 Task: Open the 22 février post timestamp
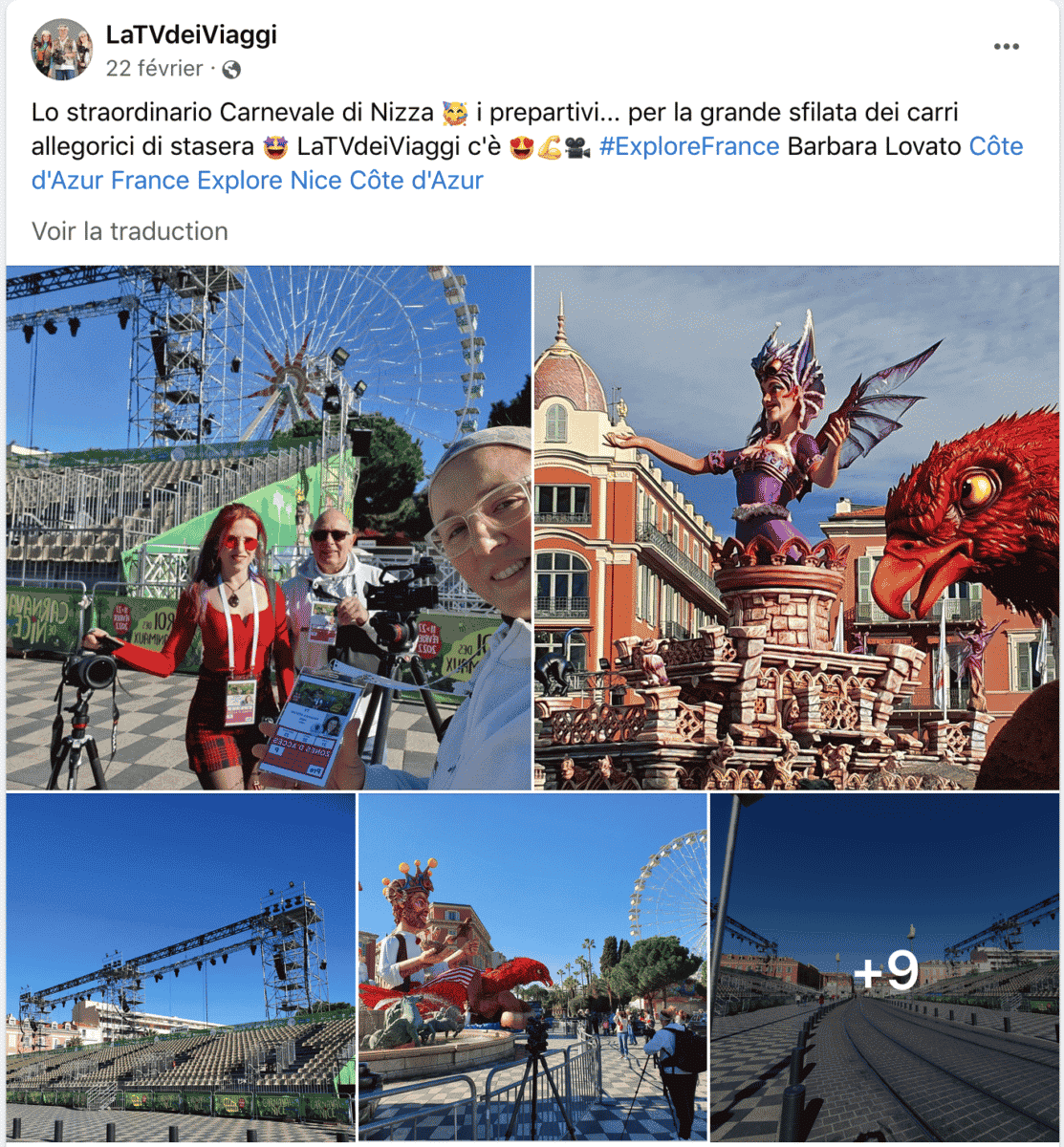point(154,69)
